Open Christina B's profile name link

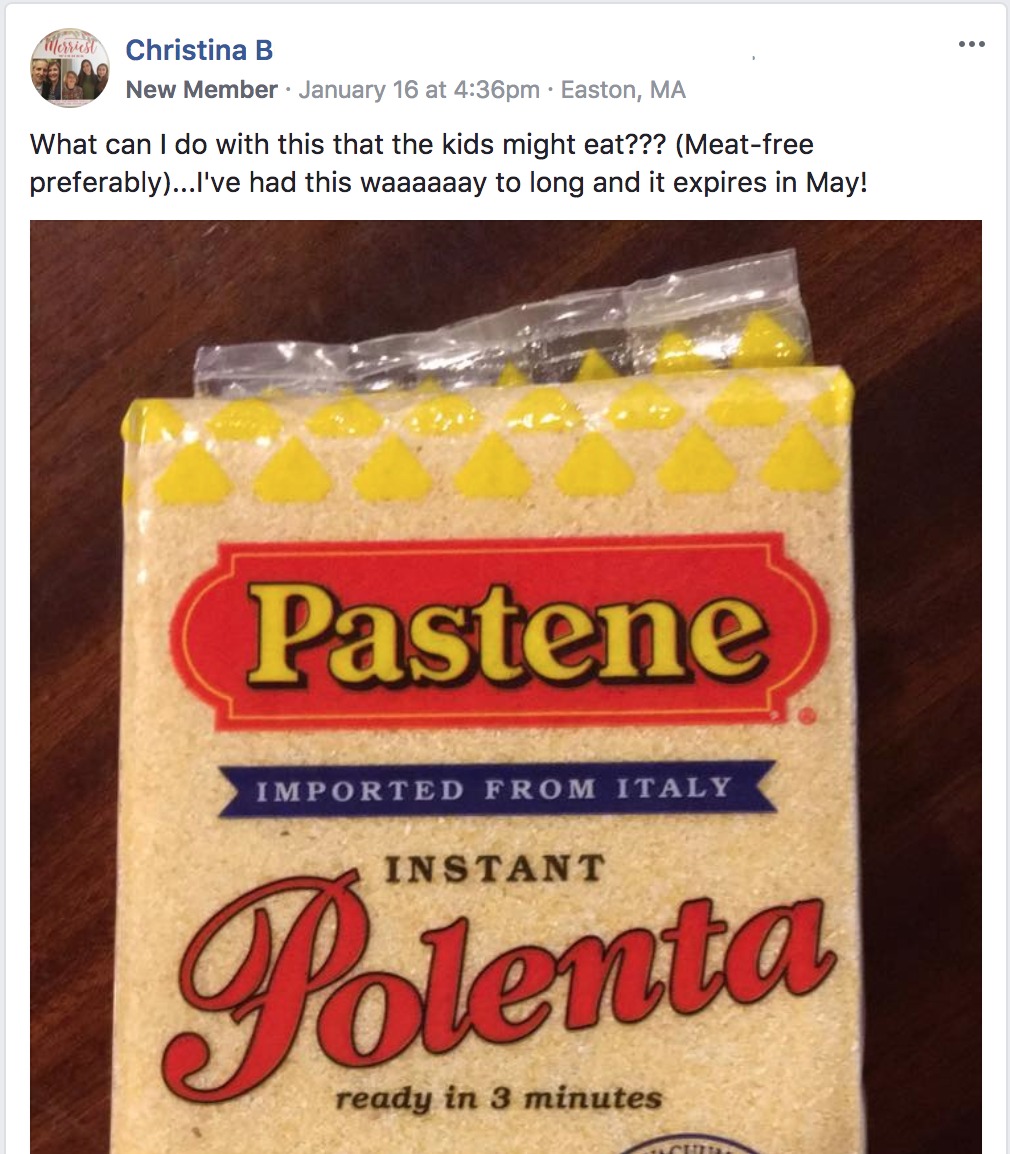point(199,50)
